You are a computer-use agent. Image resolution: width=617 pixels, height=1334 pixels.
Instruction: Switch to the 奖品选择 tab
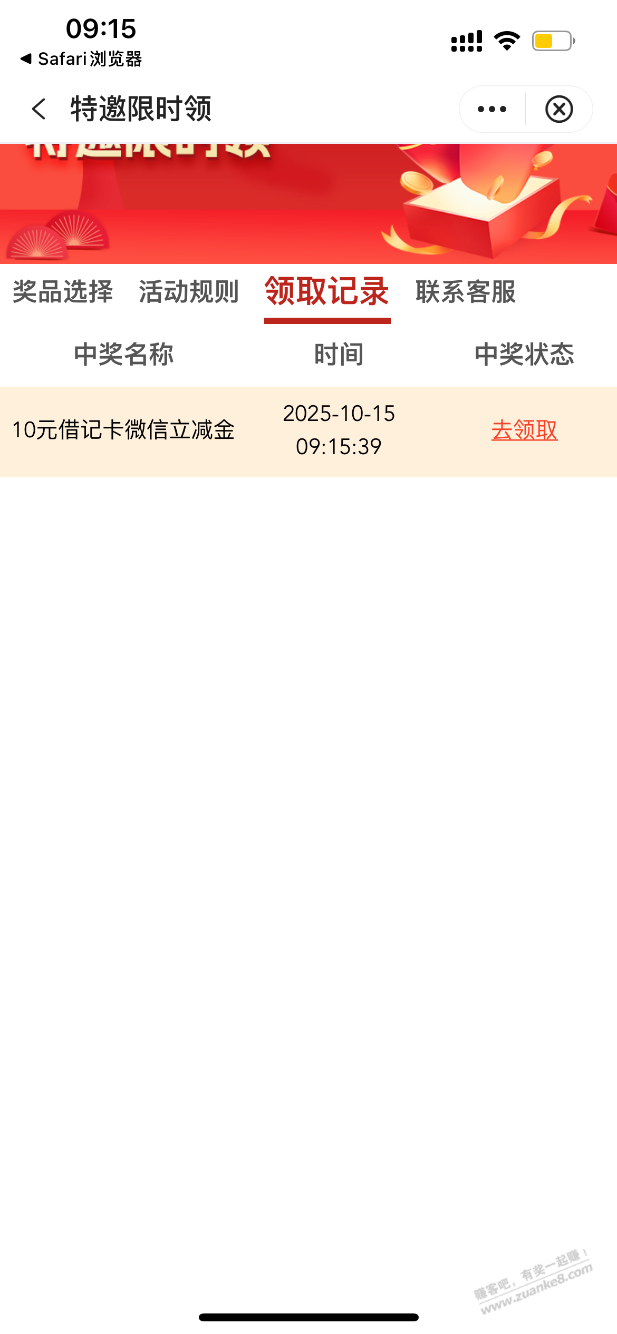tap(62, 292)
